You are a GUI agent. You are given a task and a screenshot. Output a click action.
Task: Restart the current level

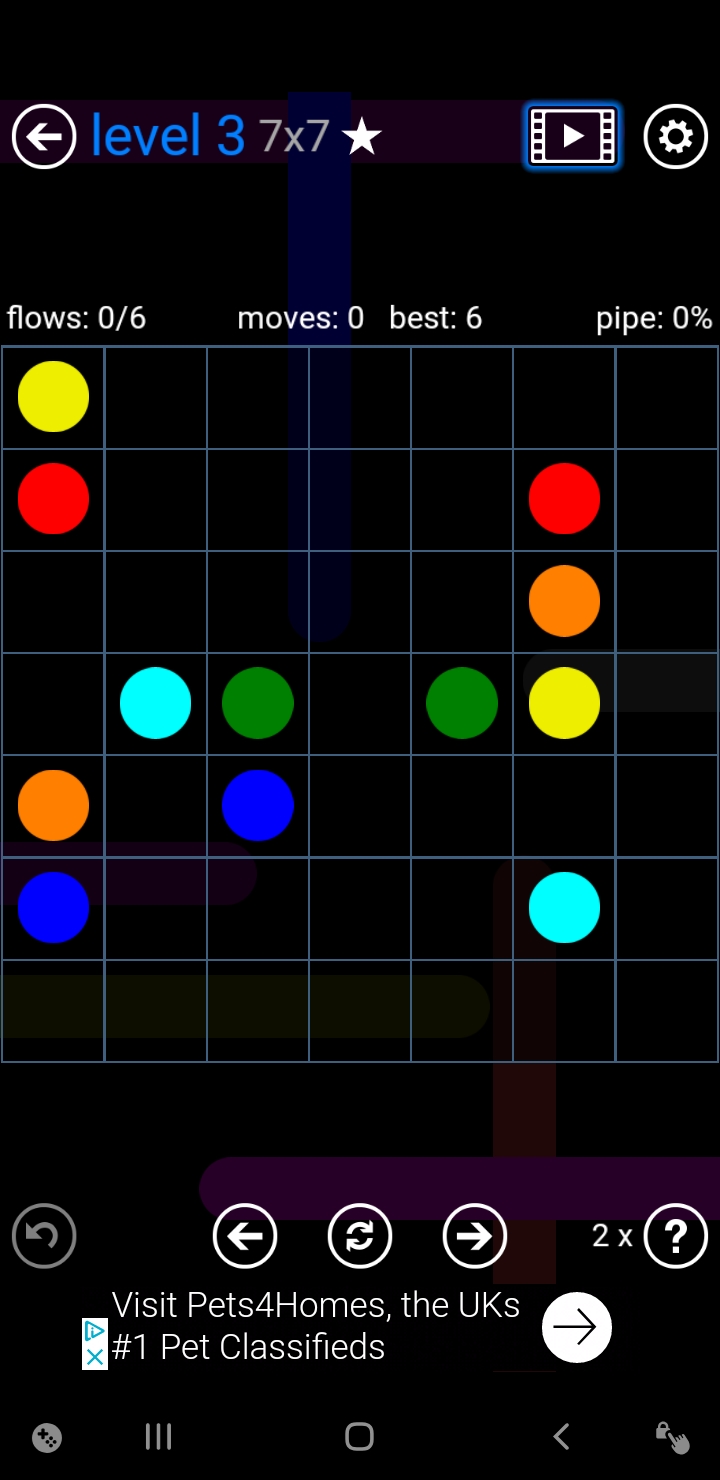click(360, 1236)
